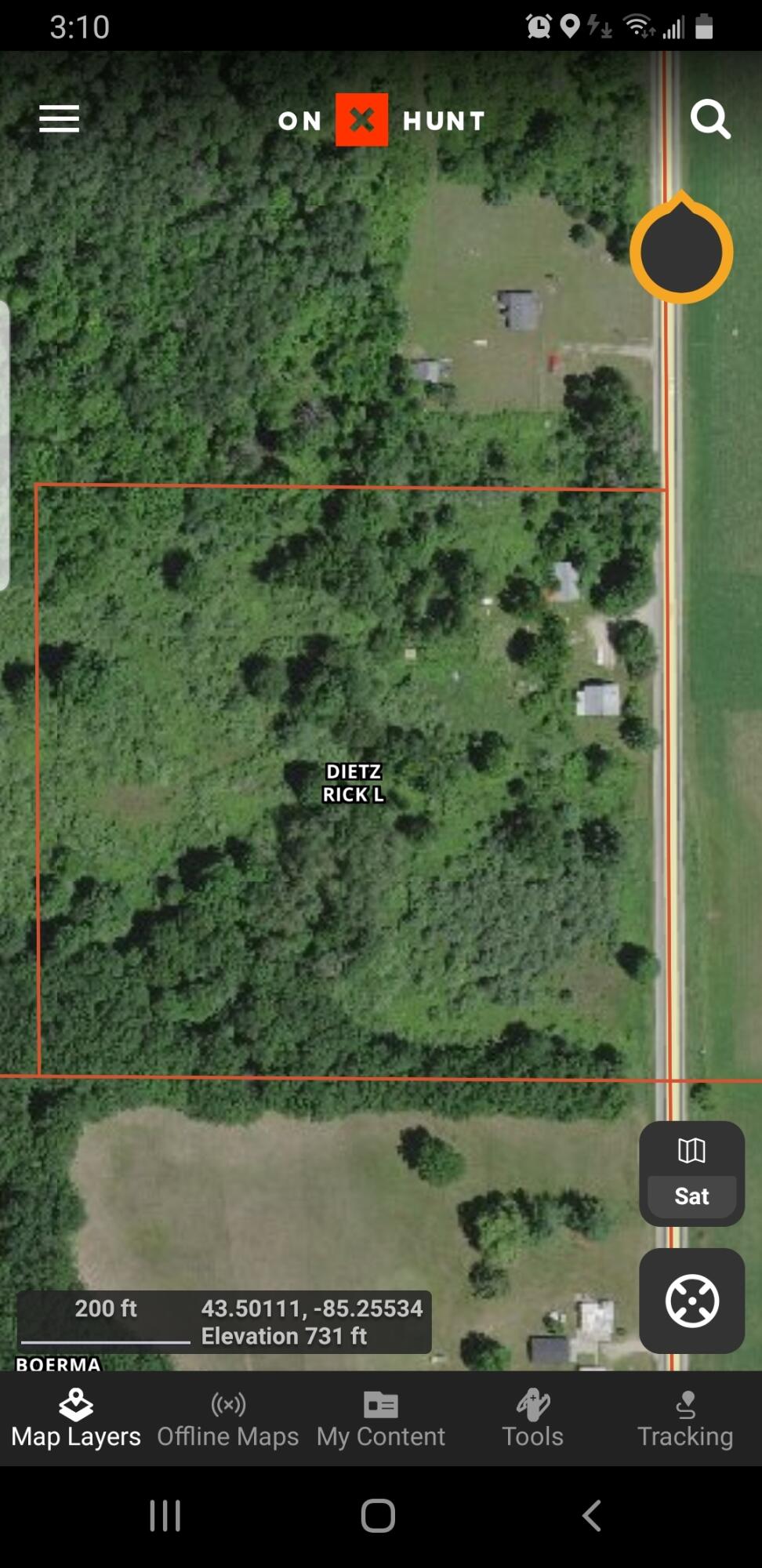Center map on my location
The width and height of the screenshot is (762, 1568).
coord(691,1301)
